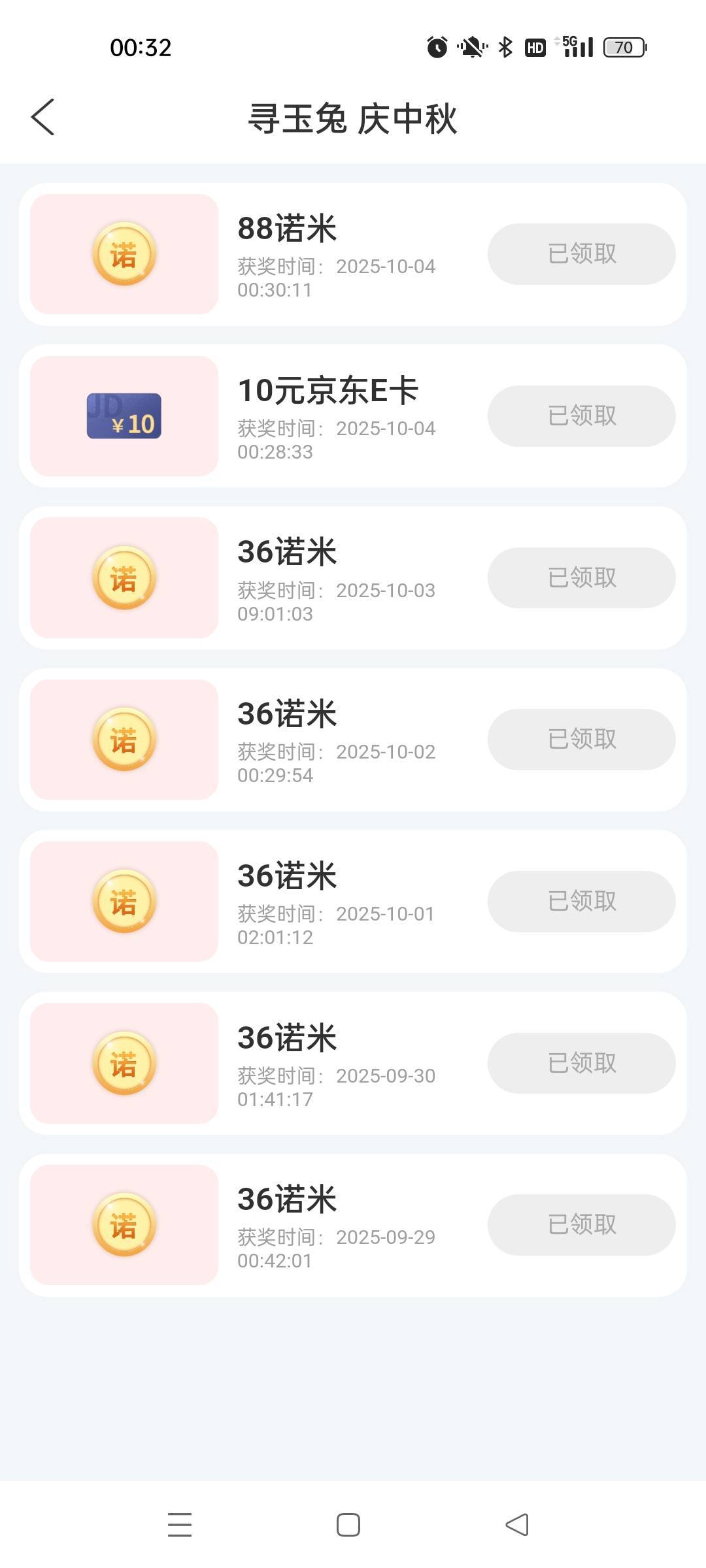Image resolution: width=706 pixels, height=1568 pixels.
Task: Tap 已领取 beside the 10元京东E卡 prize
Action: (581, 416)
